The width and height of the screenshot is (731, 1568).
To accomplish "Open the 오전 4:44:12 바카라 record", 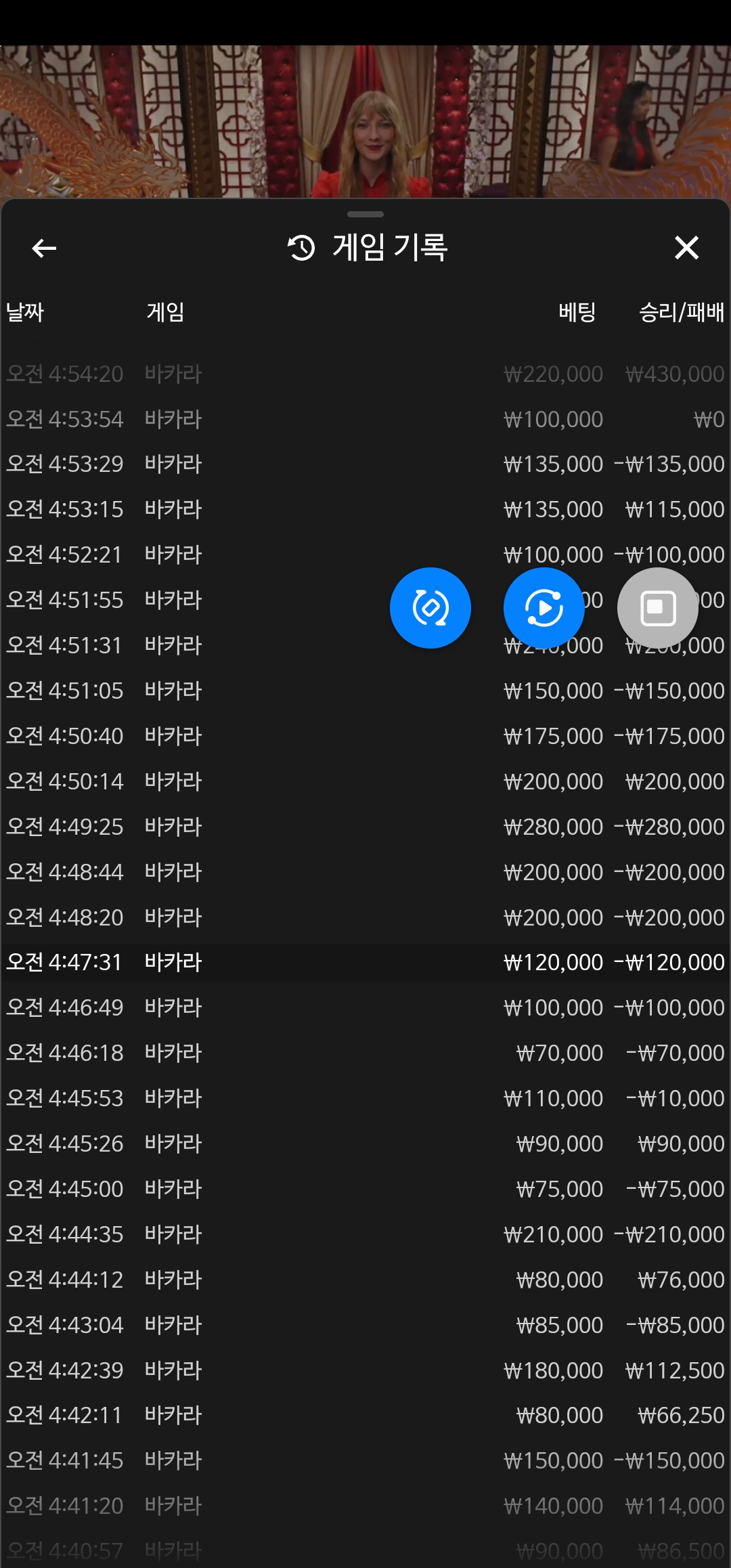I will 365,1280.
